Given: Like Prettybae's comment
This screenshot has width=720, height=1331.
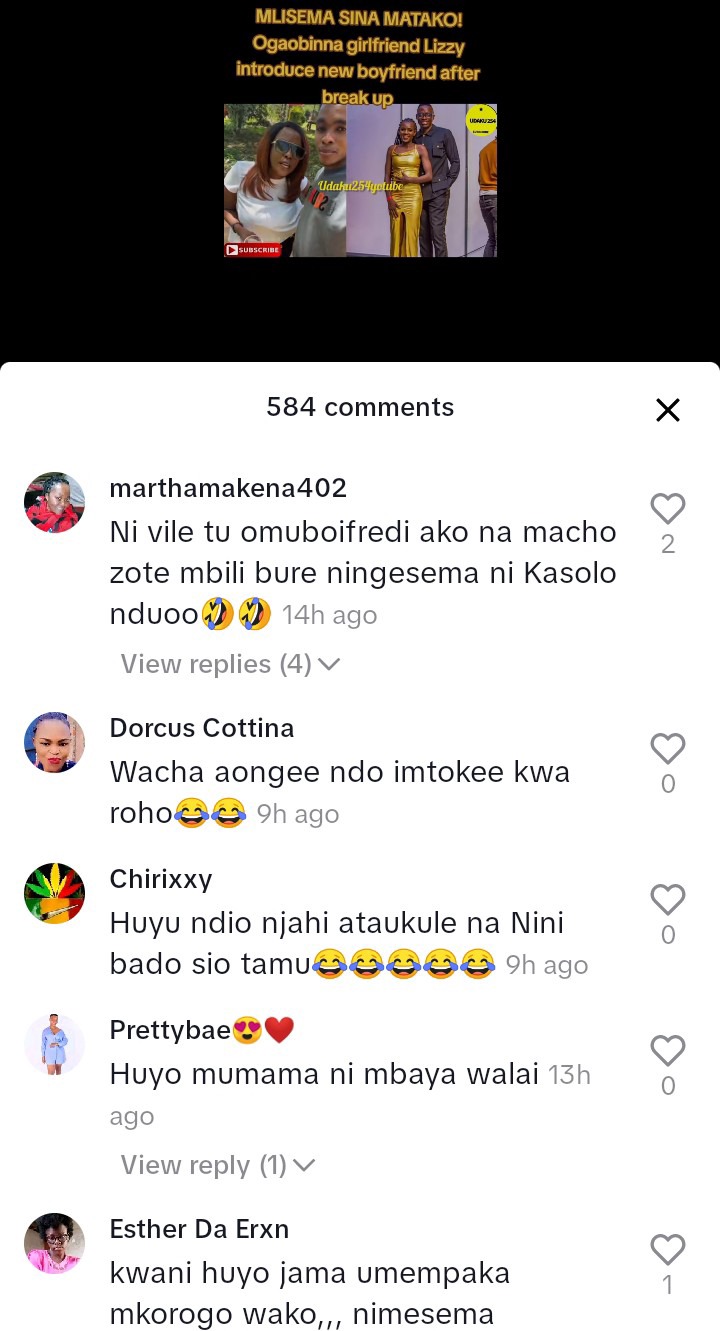Looking at the screenshot, I should point(667,1051).
